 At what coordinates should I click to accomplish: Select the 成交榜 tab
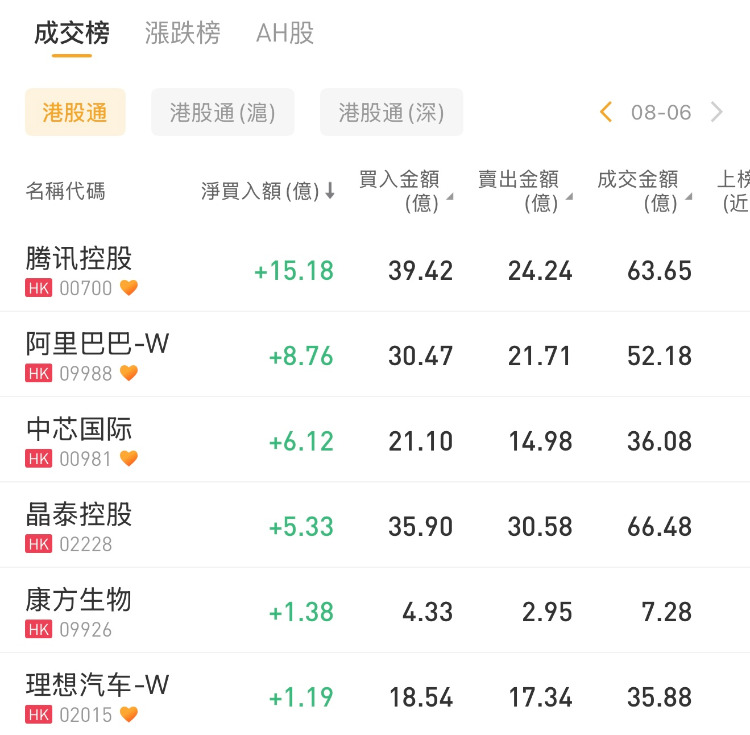tap(71, 33)
